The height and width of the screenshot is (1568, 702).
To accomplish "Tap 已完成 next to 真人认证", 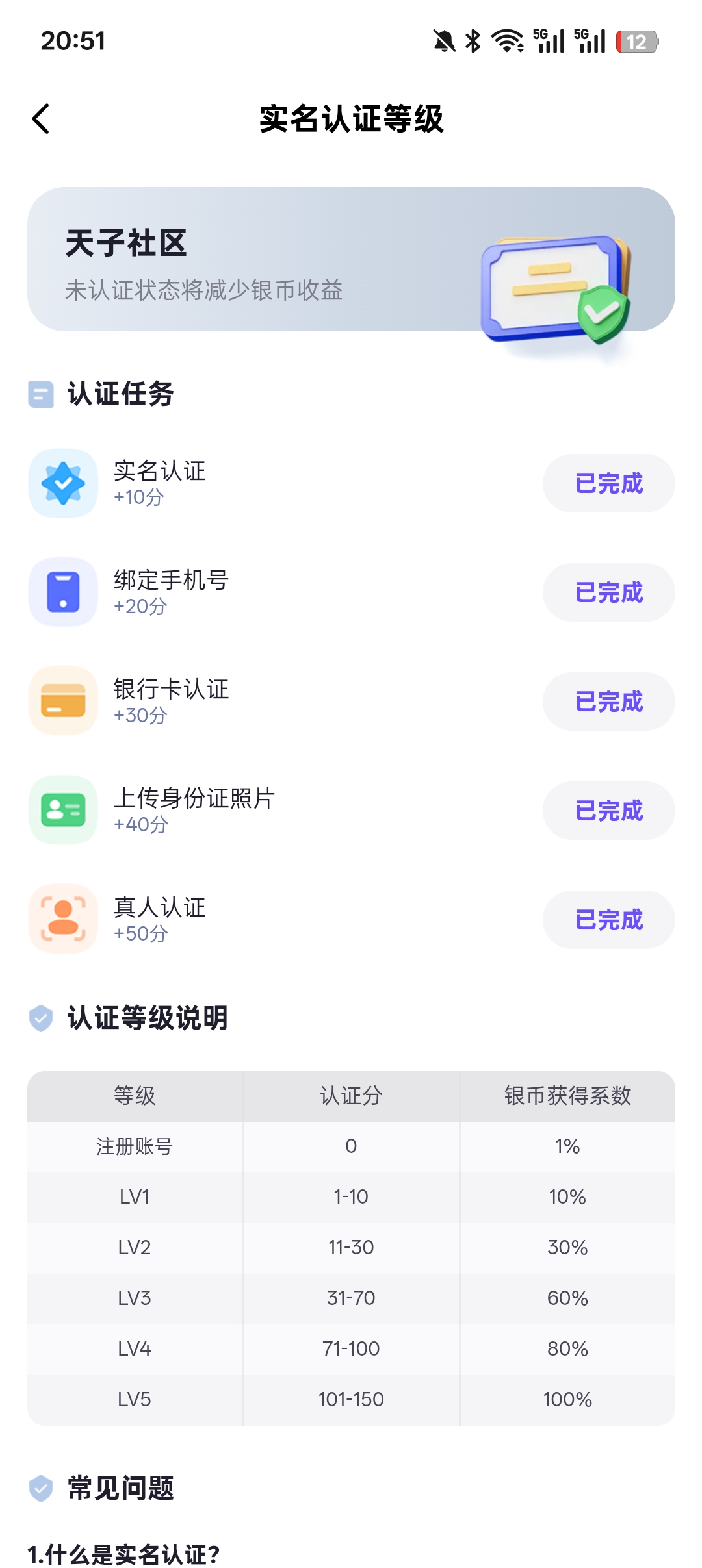I will point(608,920).
